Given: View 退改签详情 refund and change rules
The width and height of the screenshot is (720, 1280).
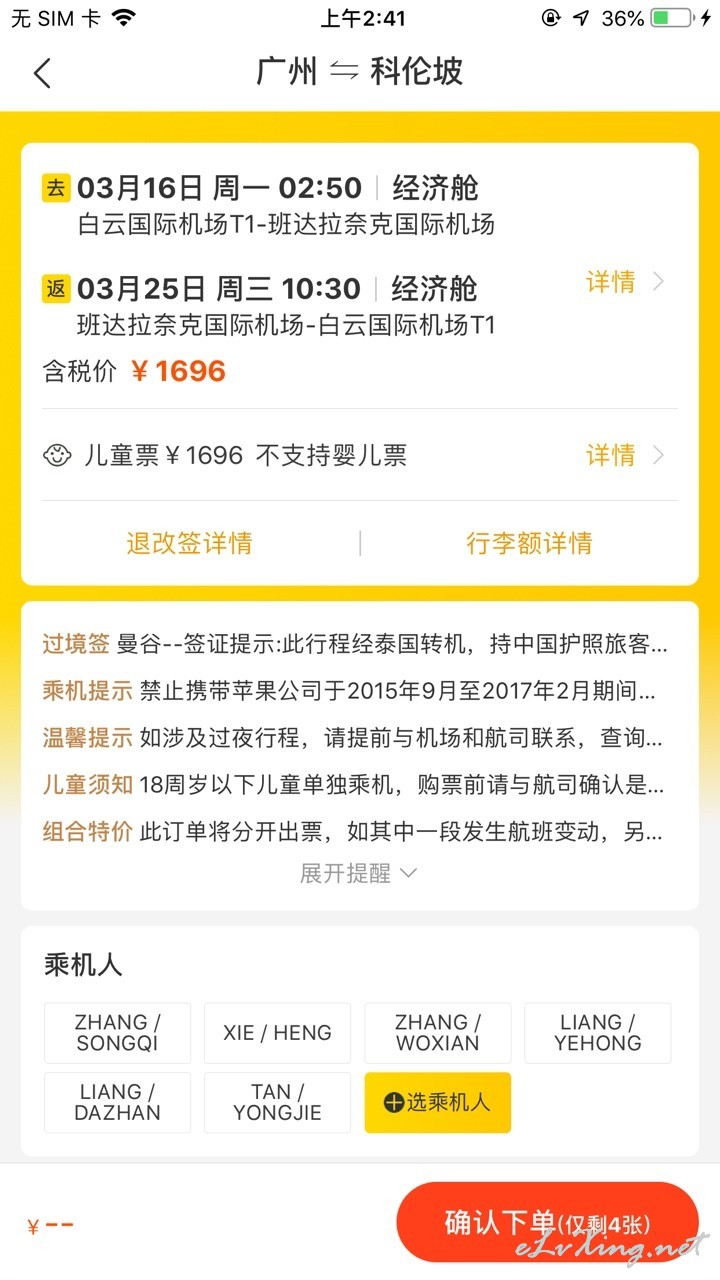Looking at the screenshot, I should click(189, 543).
